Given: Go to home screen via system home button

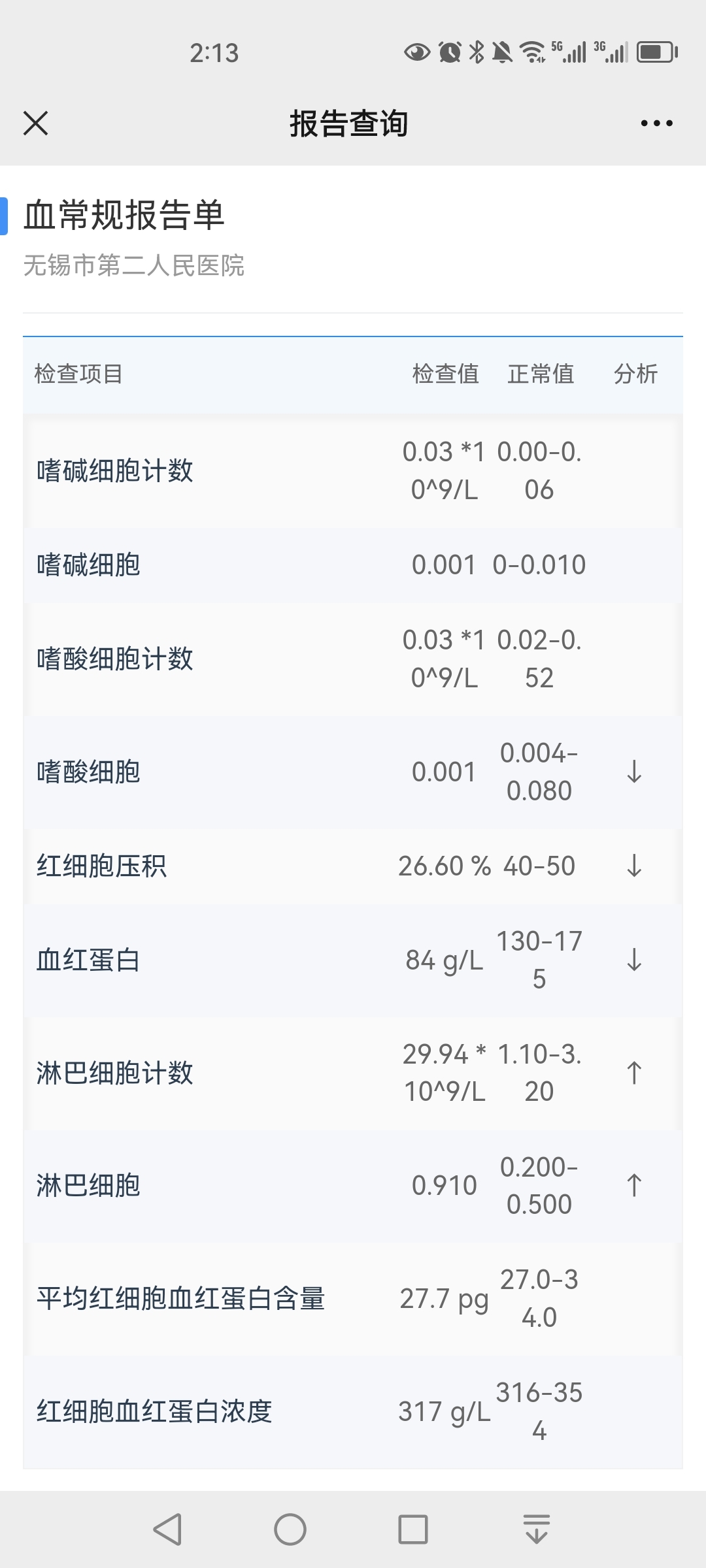Looking at the screenshot, I should coord(290,1529).
